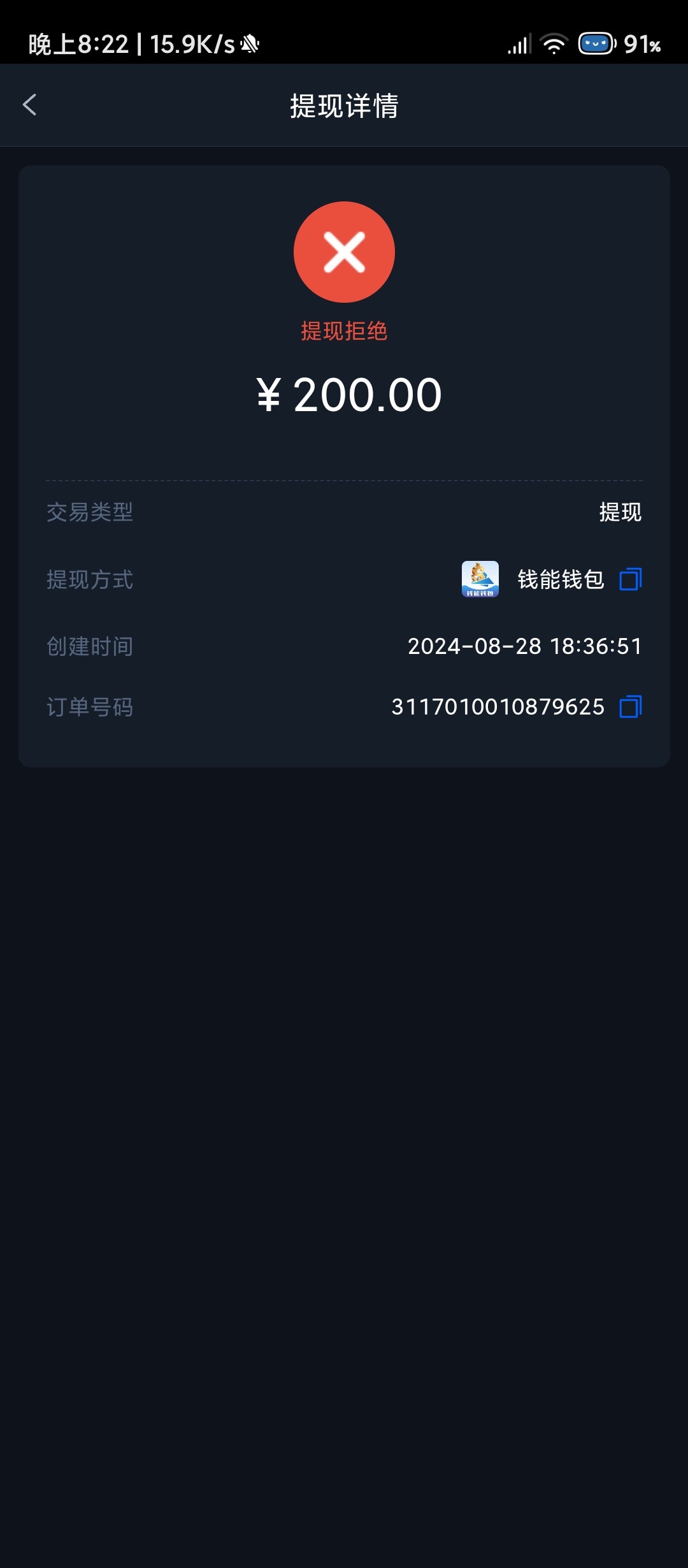The image size is (688, 1568).
Task: Copy the 钱能钱包 withdrawal method name
Action: pos(561,580)
